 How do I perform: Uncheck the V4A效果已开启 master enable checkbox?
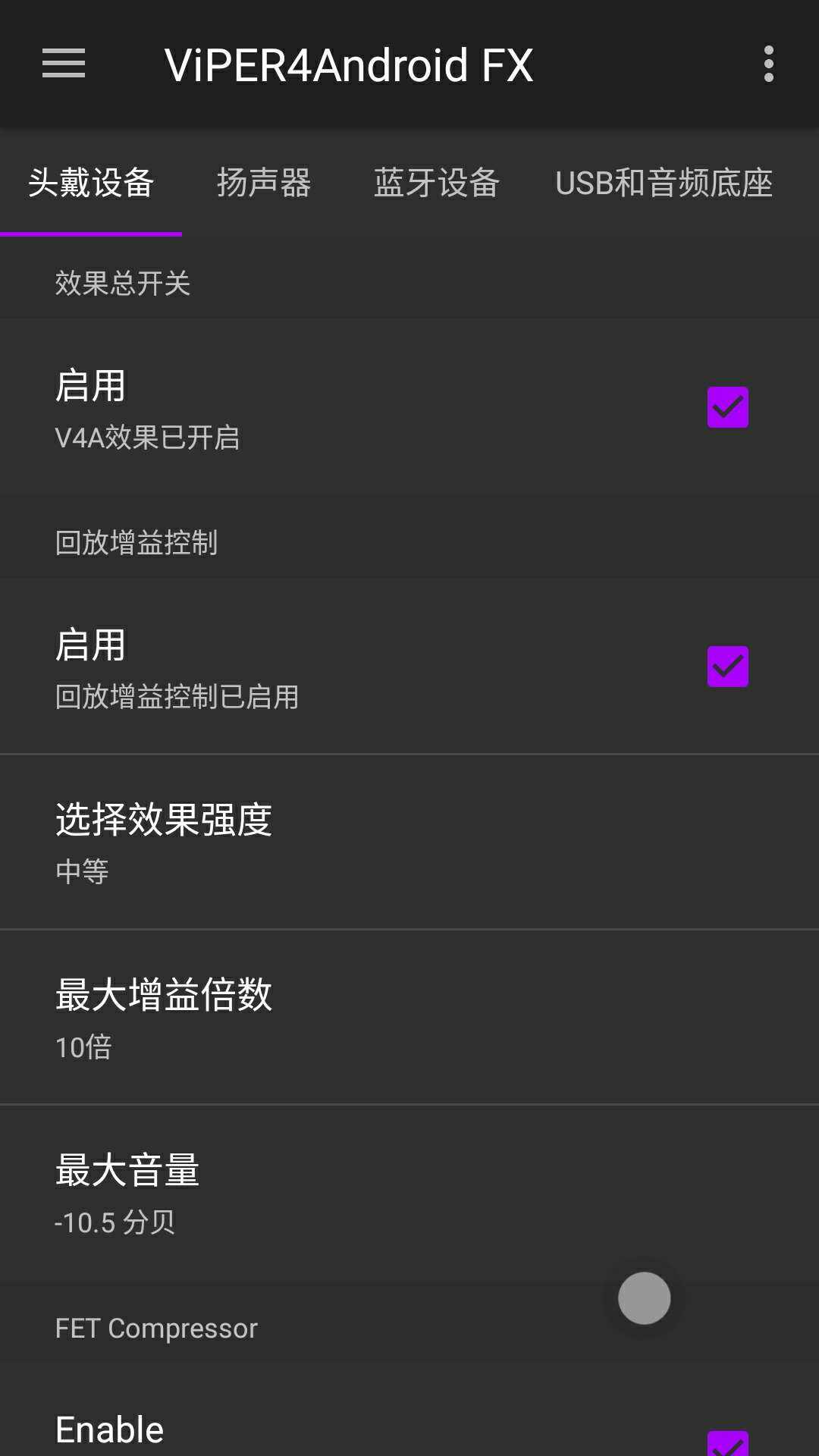727,408
